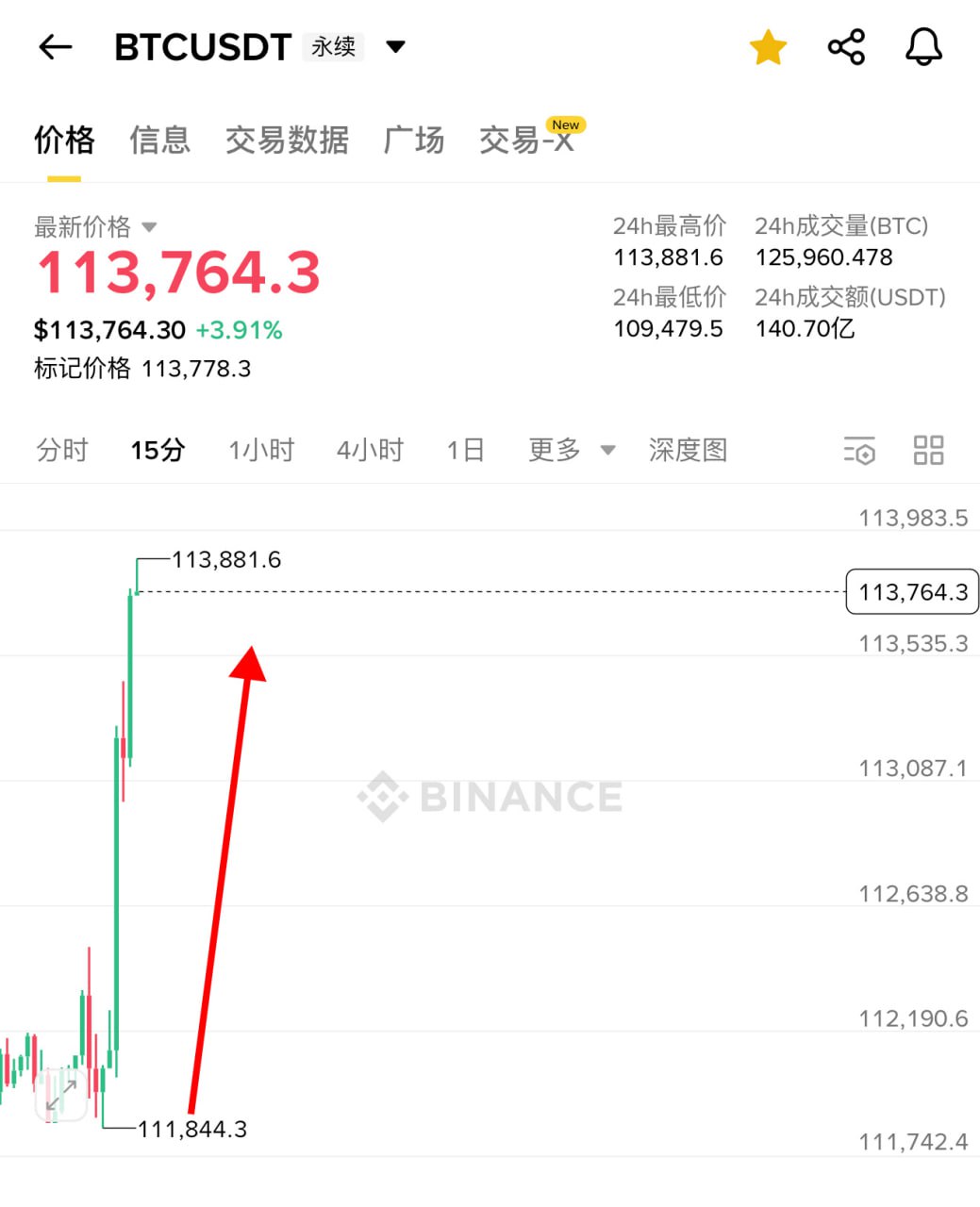Viewport: 980px width, 1207px height.
Task: Open the 交易数据 tab
Action: pyautogui.click(x=287, y=140)
